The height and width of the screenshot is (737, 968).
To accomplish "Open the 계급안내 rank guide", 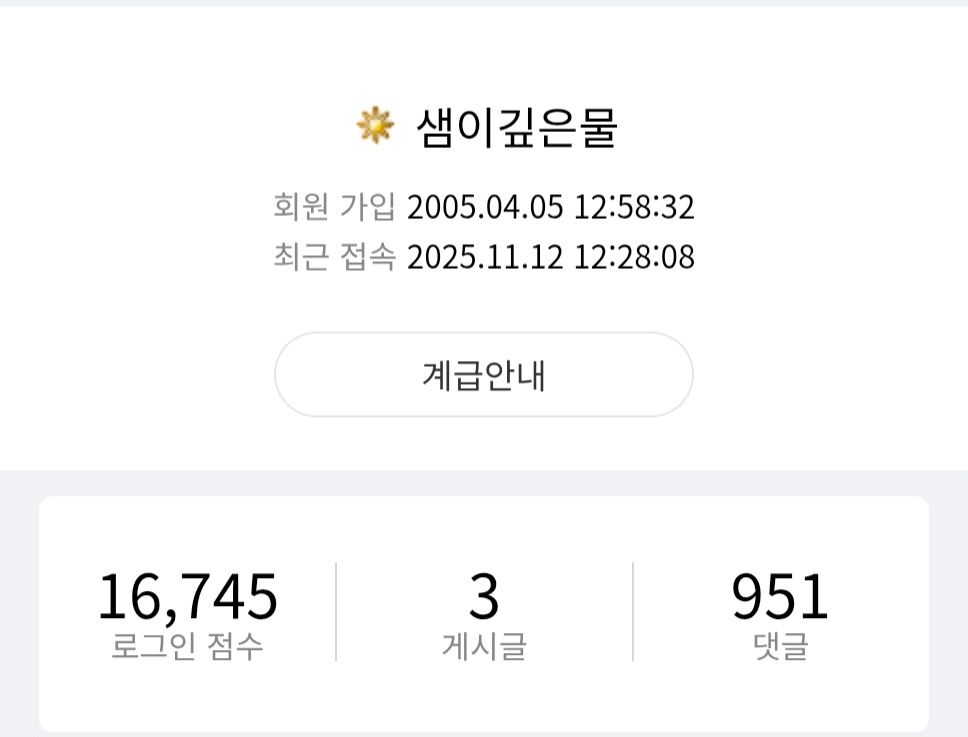I will click(x=483, y=375).
